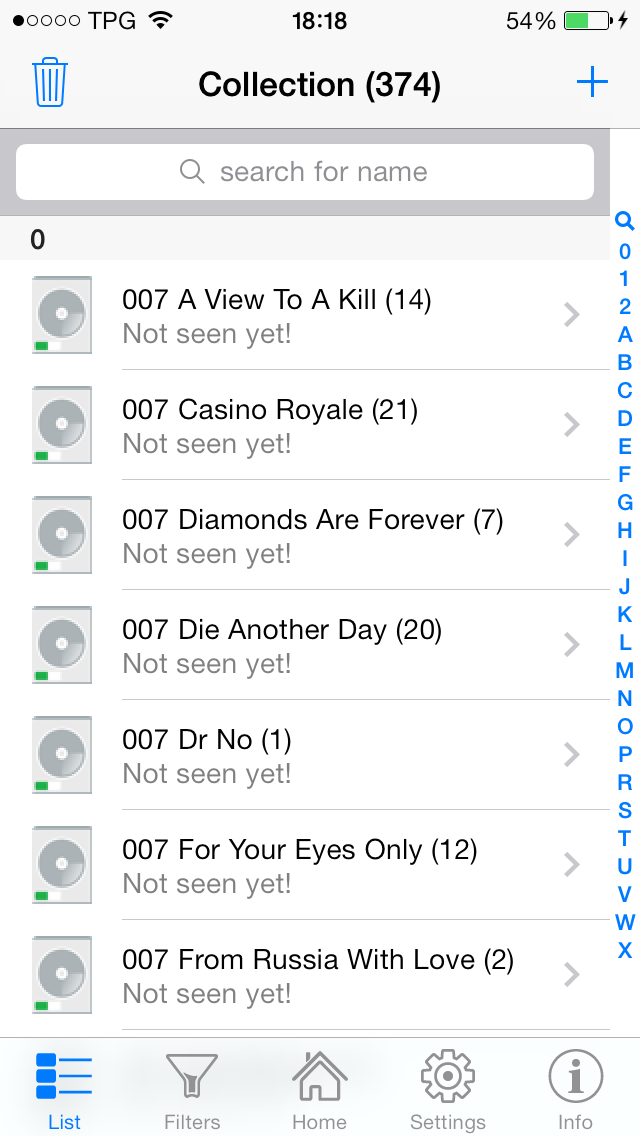Tap the trash can delete icon

coord(49,83)
